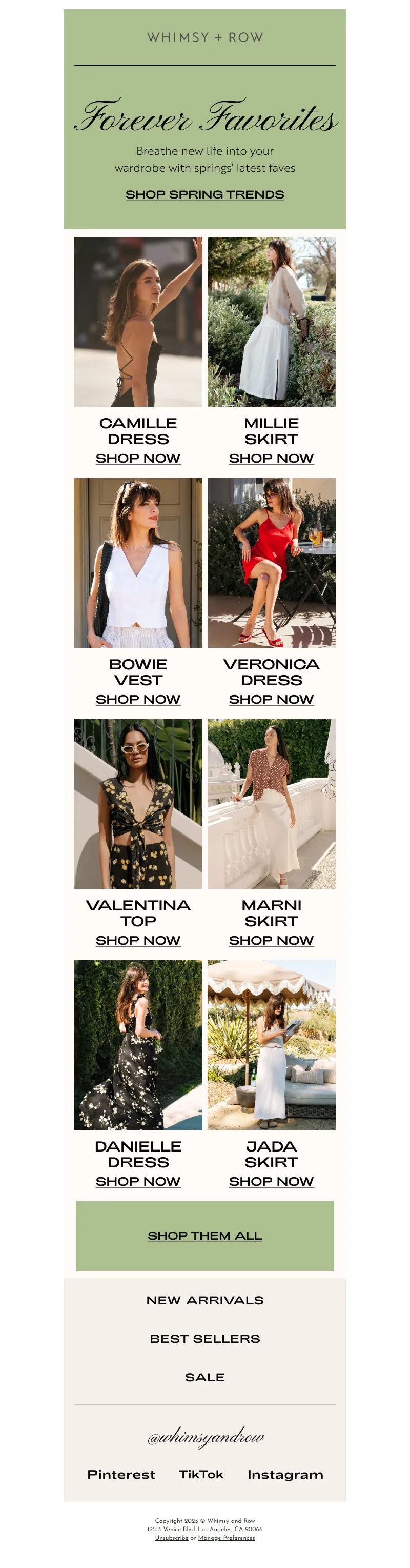Tap Shop Now under Camille Dress
Screen dimensions: 410x1568
[138, 459]
